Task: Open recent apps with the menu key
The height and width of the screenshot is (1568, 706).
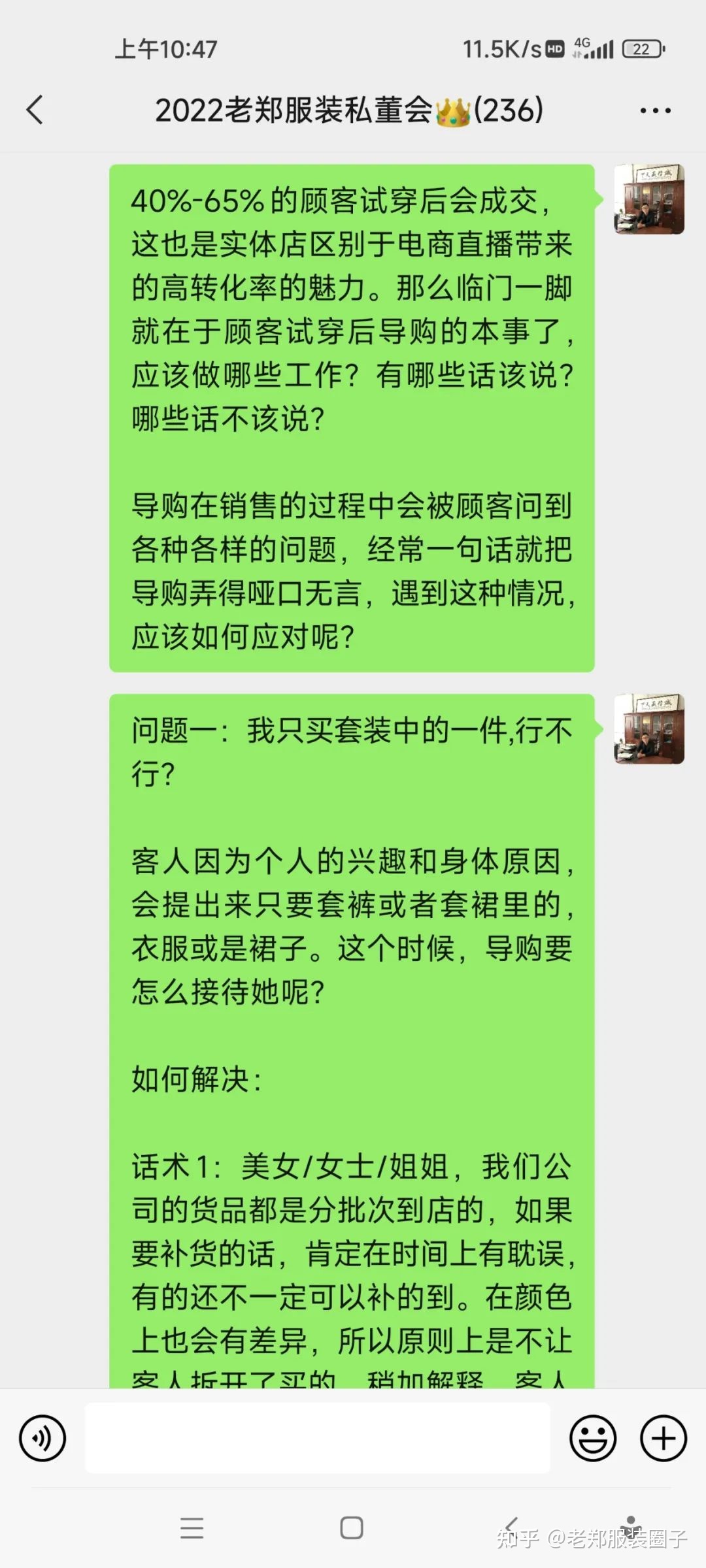Action: tap(193, 1529)
